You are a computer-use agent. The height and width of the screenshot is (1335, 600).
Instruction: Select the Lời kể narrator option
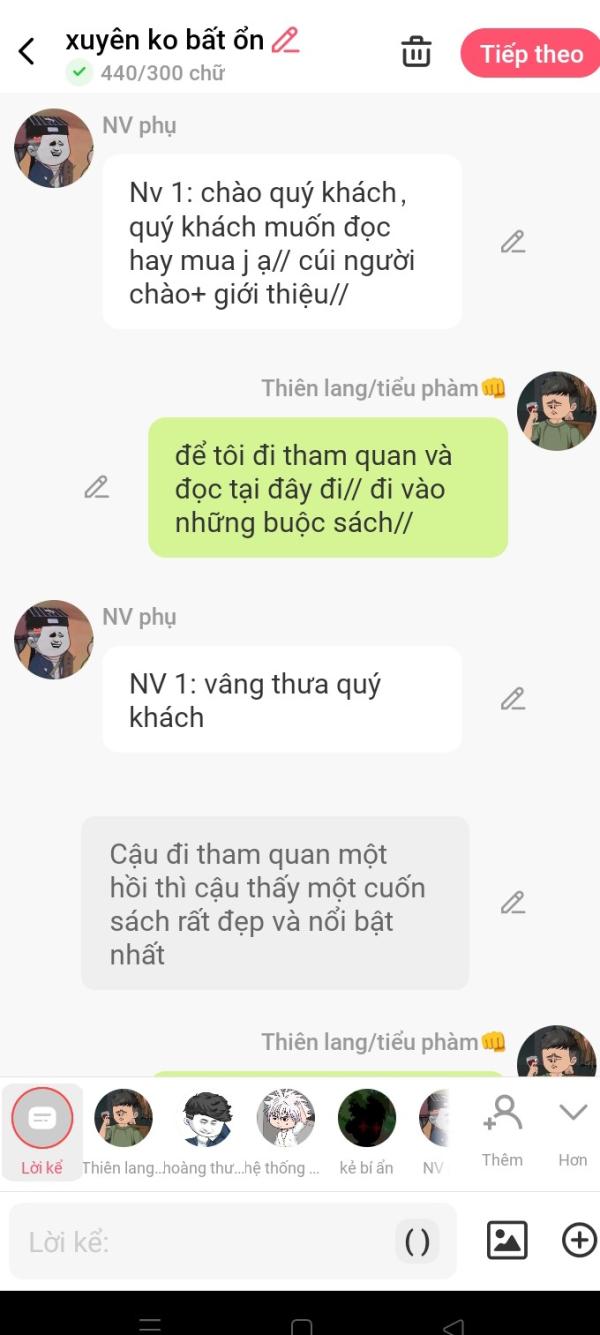point(42,1132)
